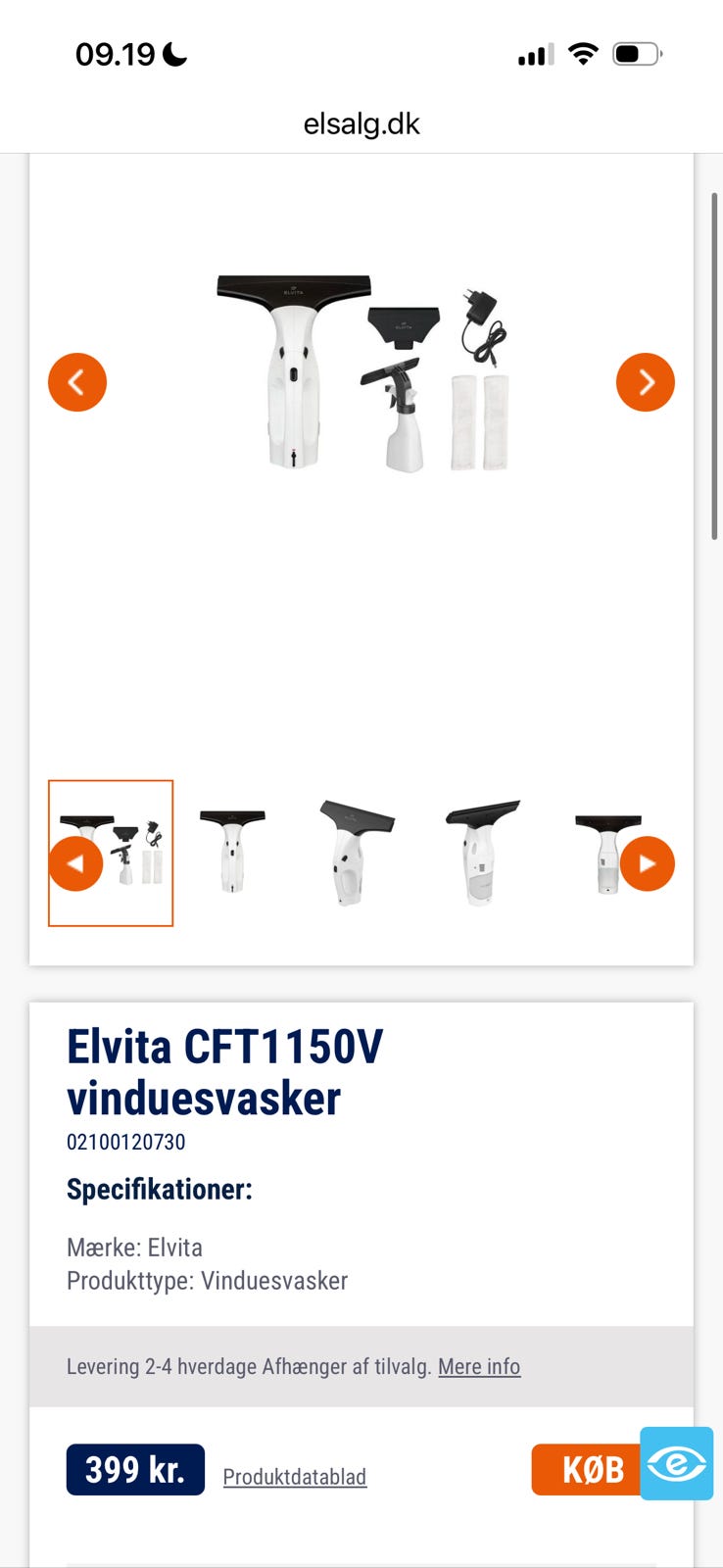Show the next product image

(x=646, y=382)
